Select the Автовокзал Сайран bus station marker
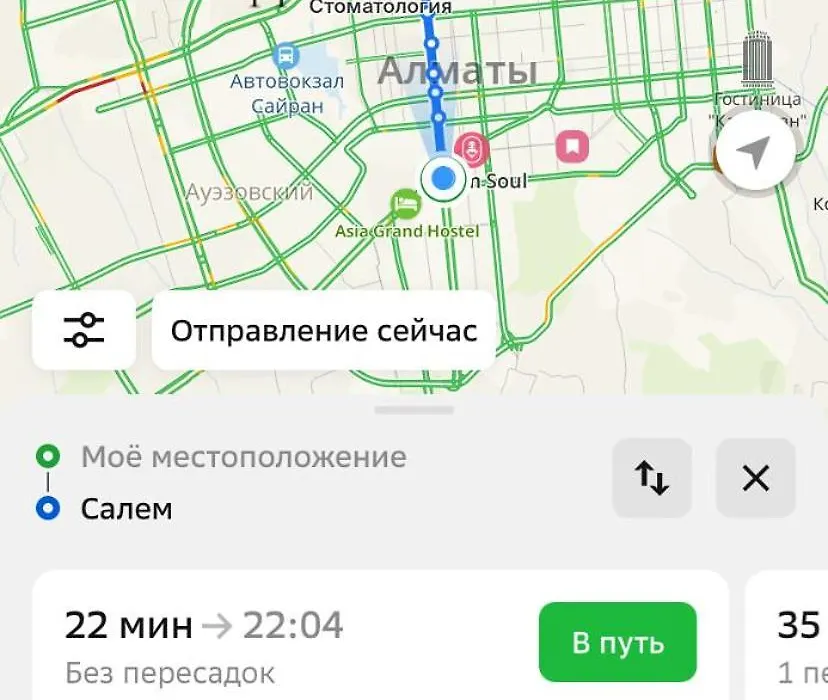 point(286,54)
